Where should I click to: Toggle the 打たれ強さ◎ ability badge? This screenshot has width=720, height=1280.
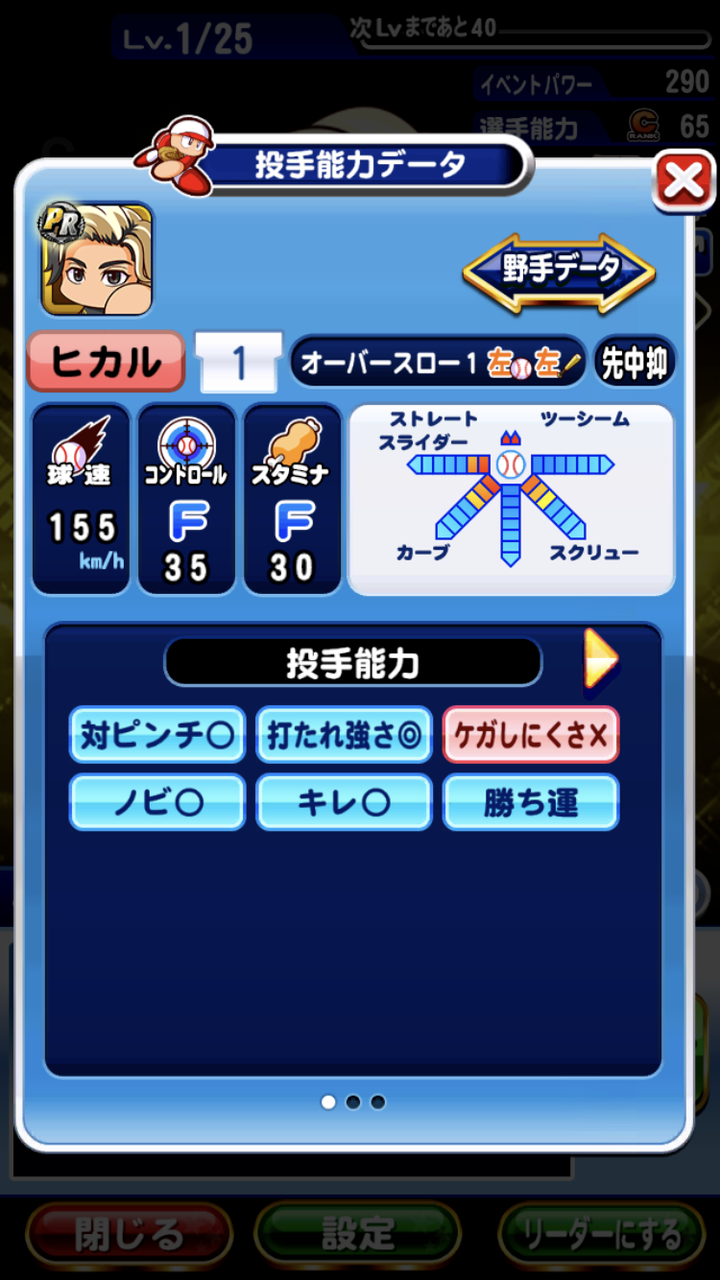click(344, 734)
